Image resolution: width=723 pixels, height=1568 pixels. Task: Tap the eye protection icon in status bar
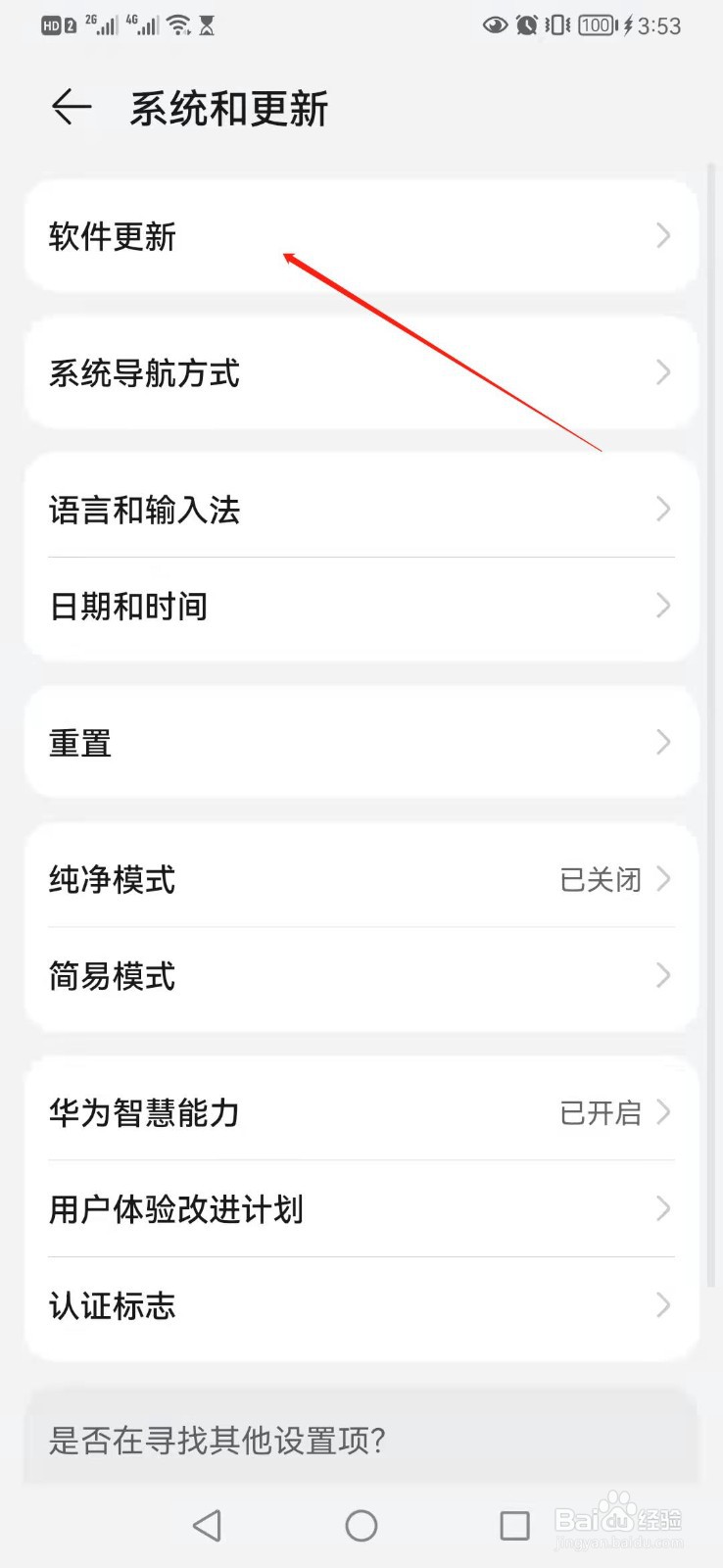click(x=495, y=26)
